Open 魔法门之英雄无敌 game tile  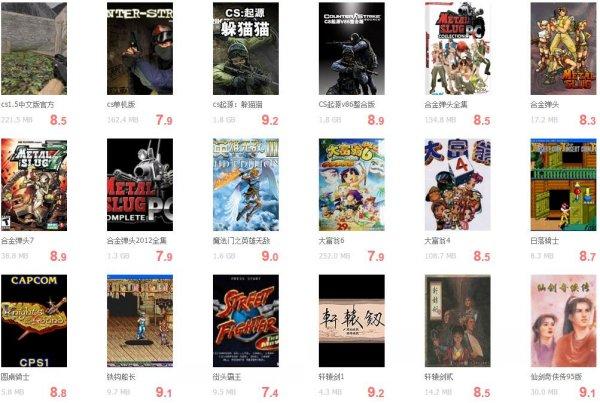[245, 185]
